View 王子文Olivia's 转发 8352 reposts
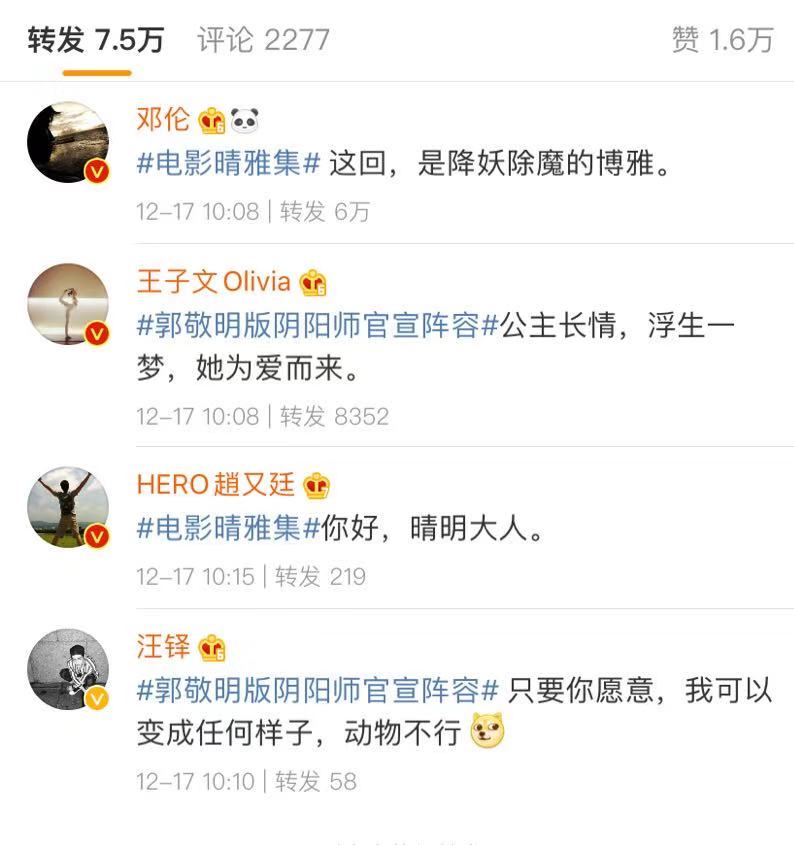The image size is (794, 845). click(333, 416)
